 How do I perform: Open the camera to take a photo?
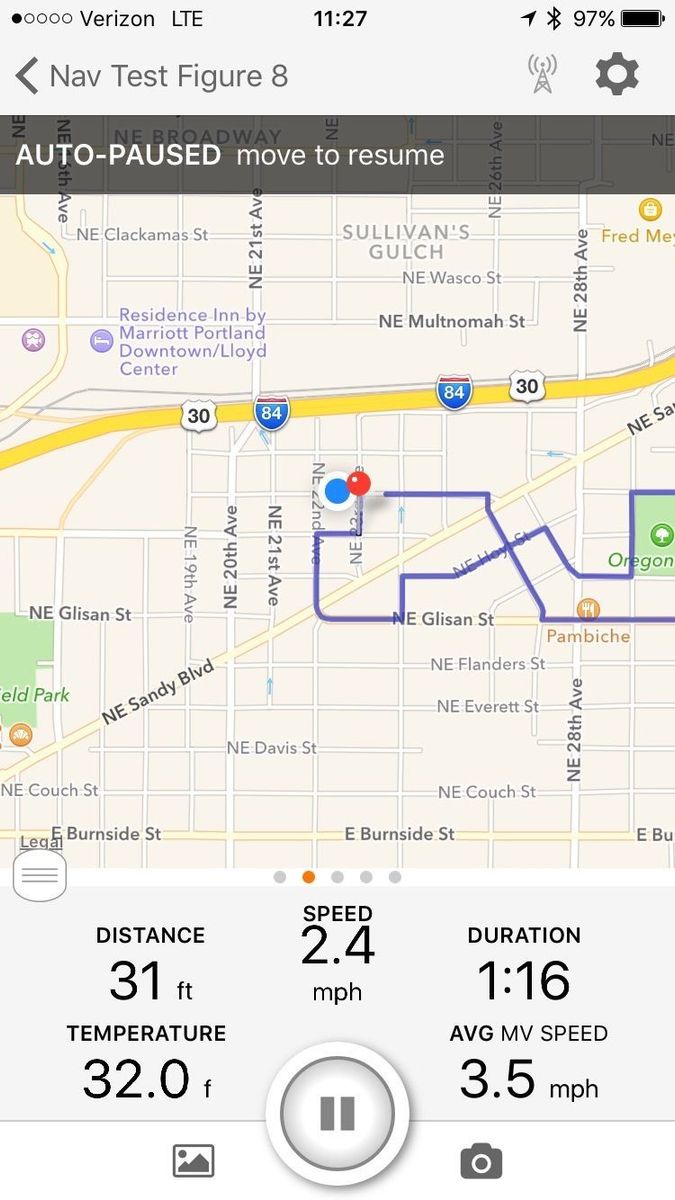click(481, 1161)
